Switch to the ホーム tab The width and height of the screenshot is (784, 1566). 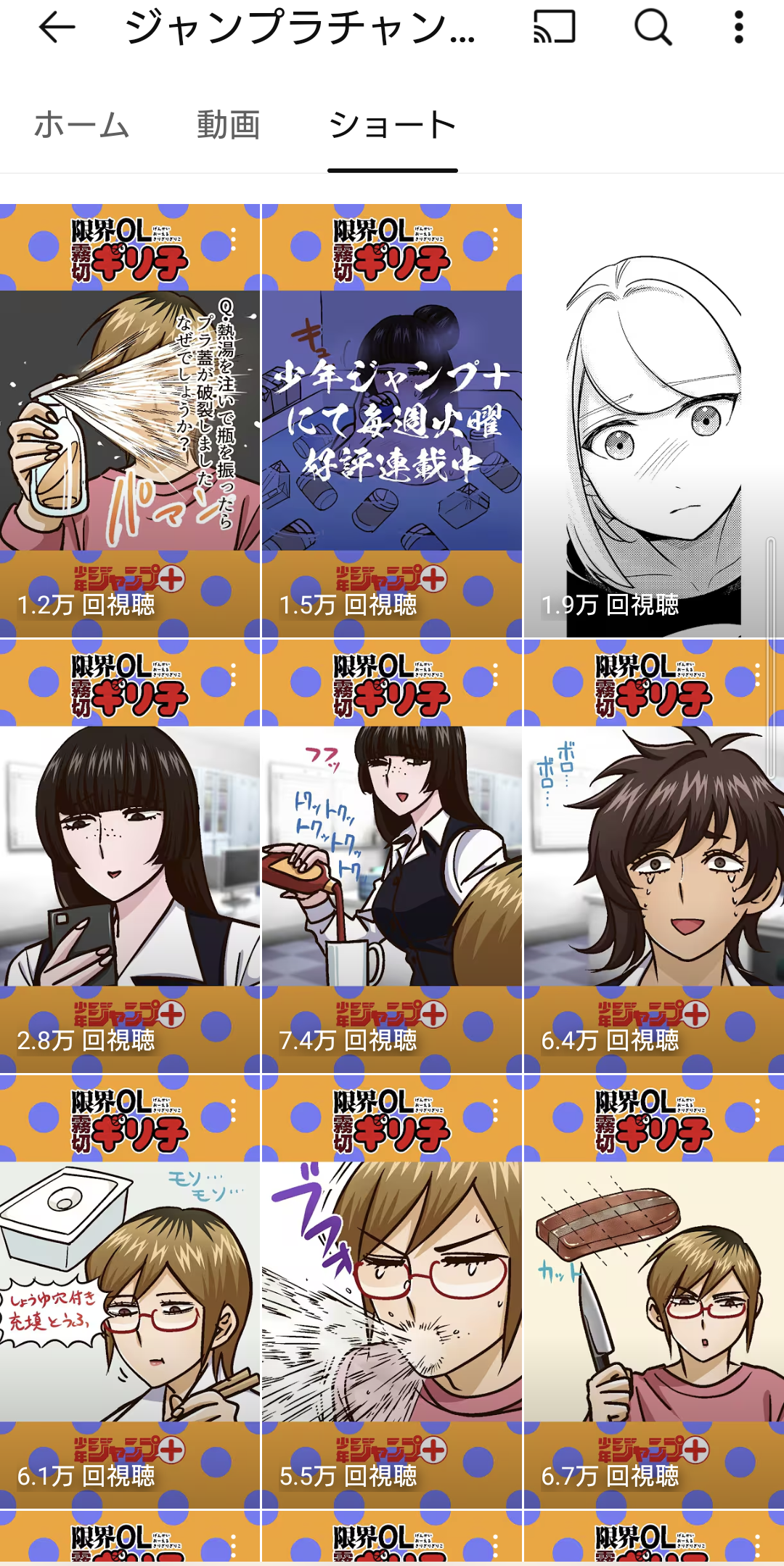[81, 125]
